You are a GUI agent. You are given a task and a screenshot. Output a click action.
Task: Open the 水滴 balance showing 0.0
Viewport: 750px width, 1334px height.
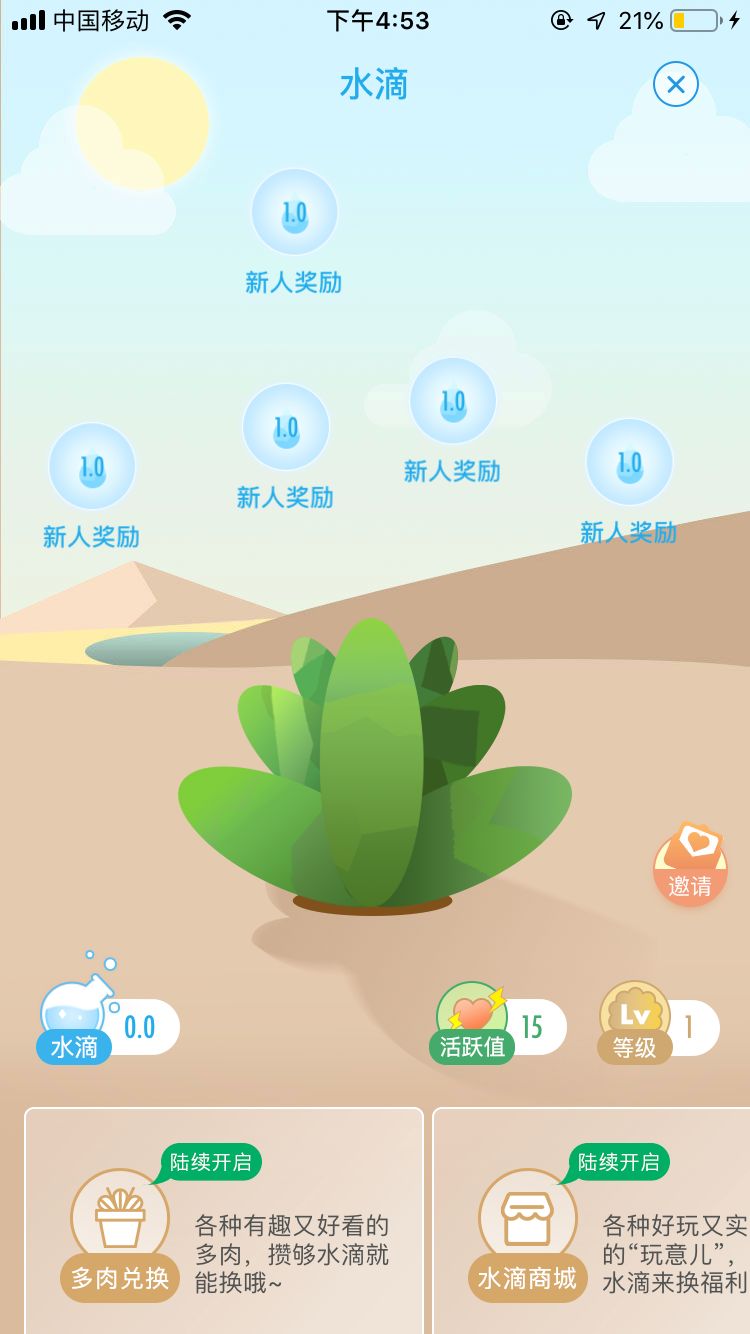[x=108, y=1024]
